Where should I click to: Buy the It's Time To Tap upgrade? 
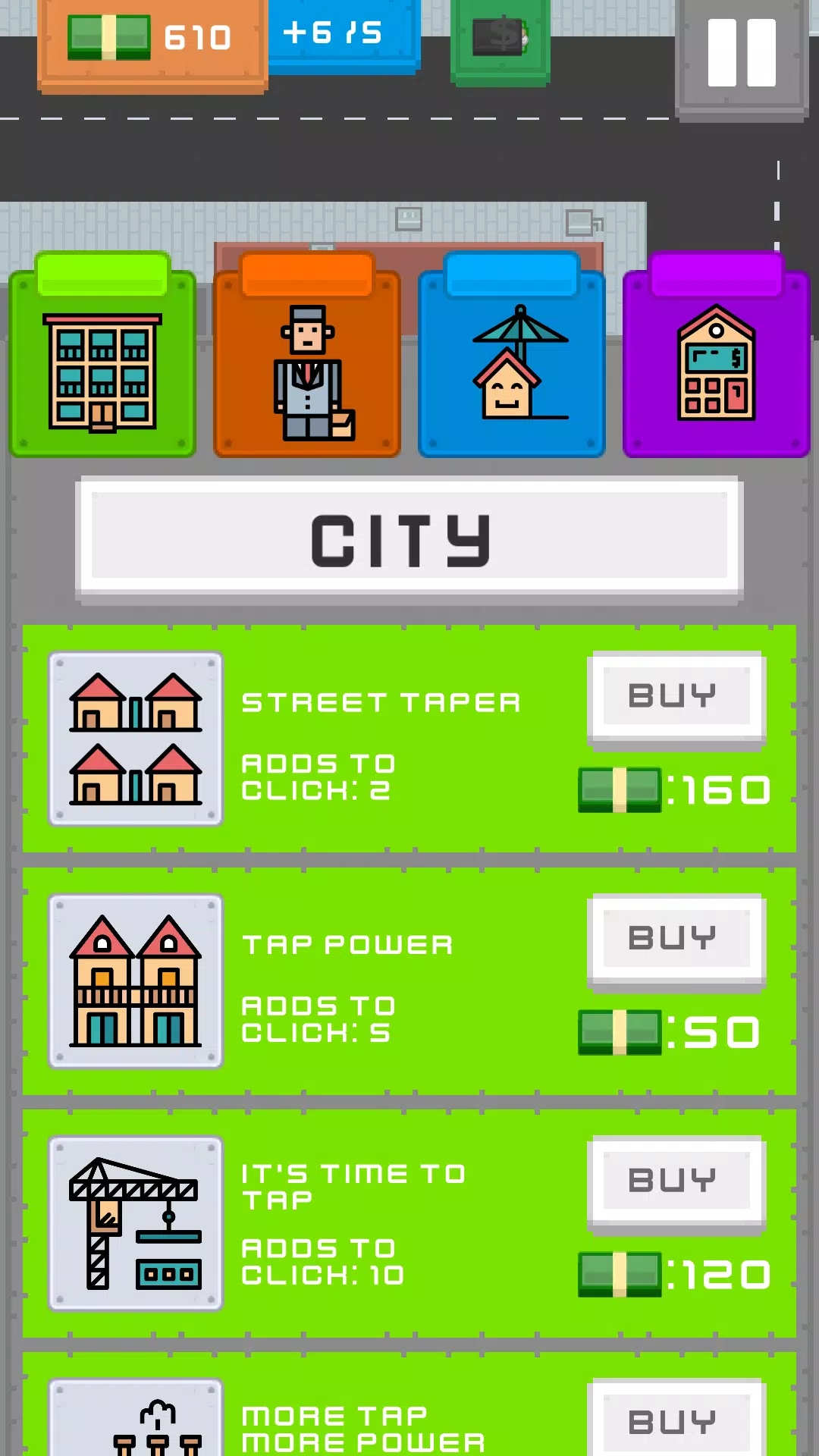676,1181
